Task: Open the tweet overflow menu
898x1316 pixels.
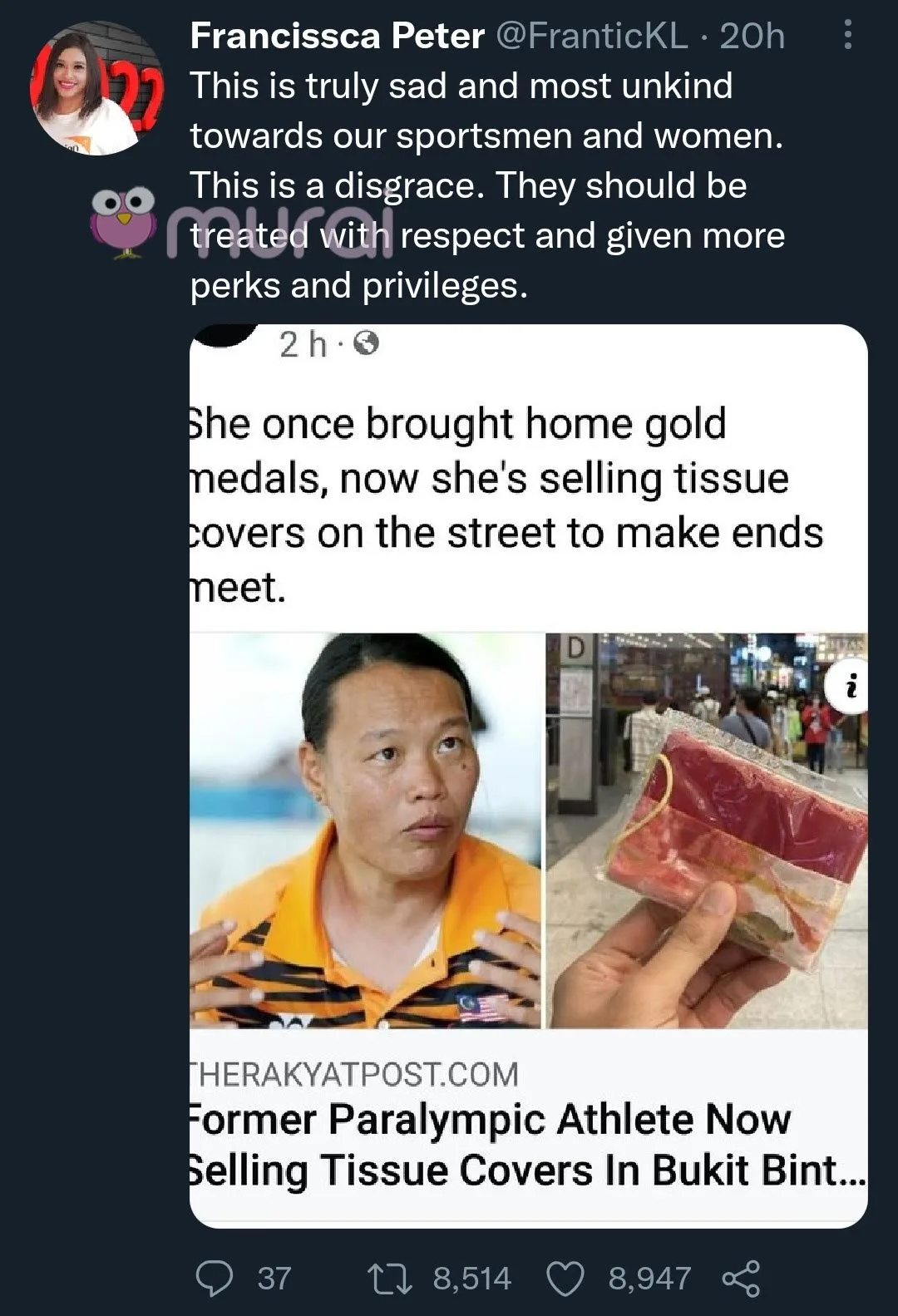Action: (x=846, y=35)
